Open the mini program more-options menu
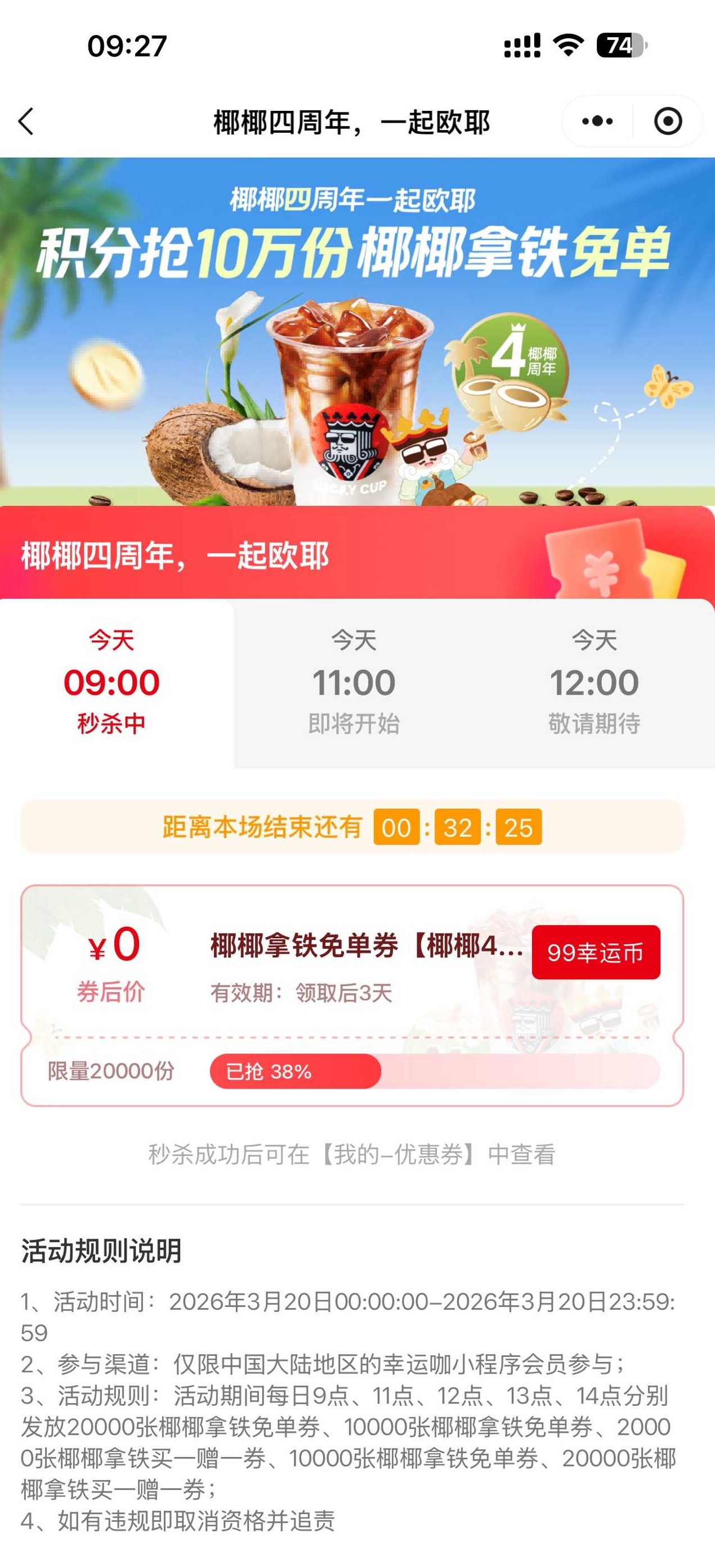The height and width of the screenshot is (1568, 715). (597, 121)
